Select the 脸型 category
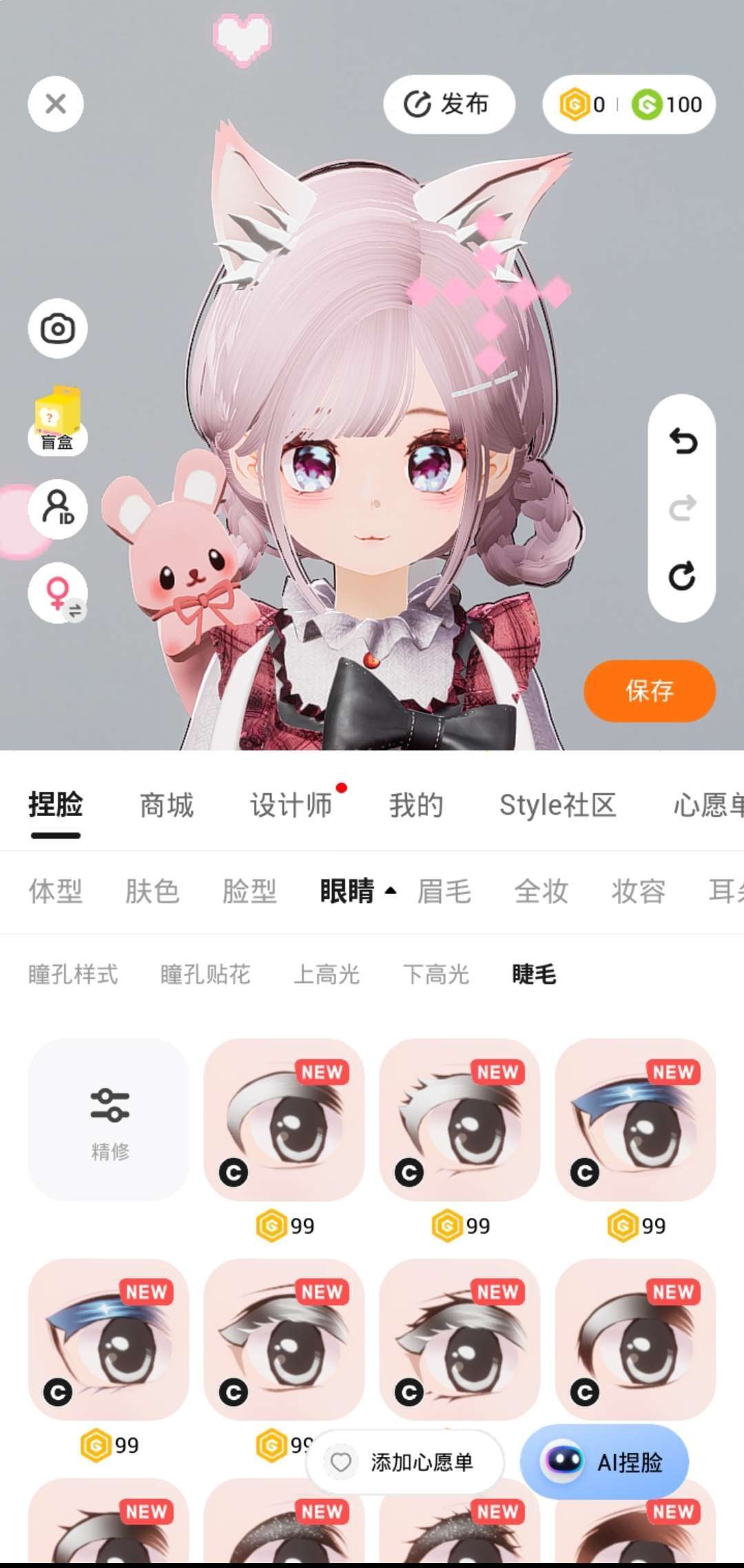The width and height of the screenshot is (744, 1568). pos(249,891)
